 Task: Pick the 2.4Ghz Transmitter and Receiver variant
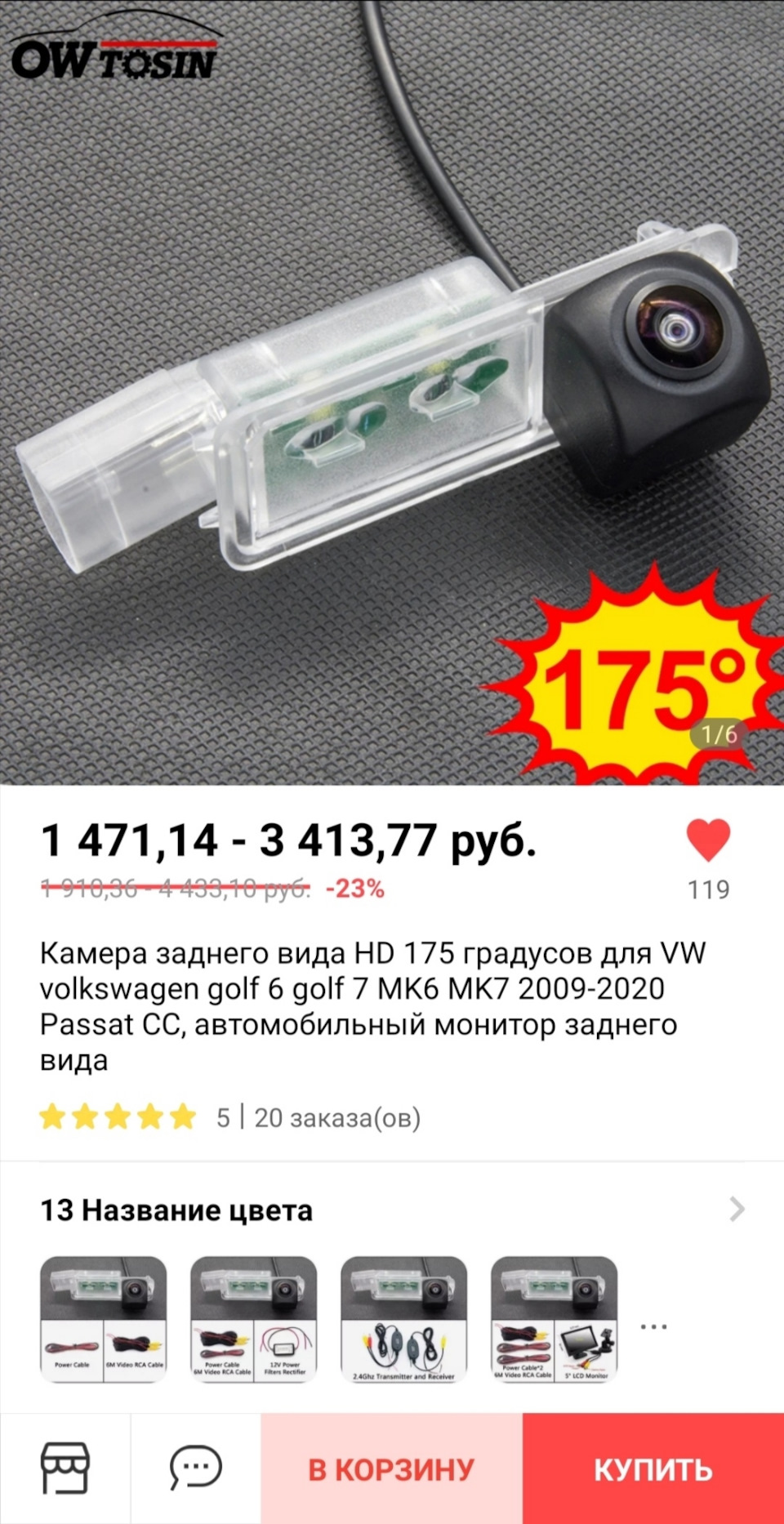point(403,1318)
